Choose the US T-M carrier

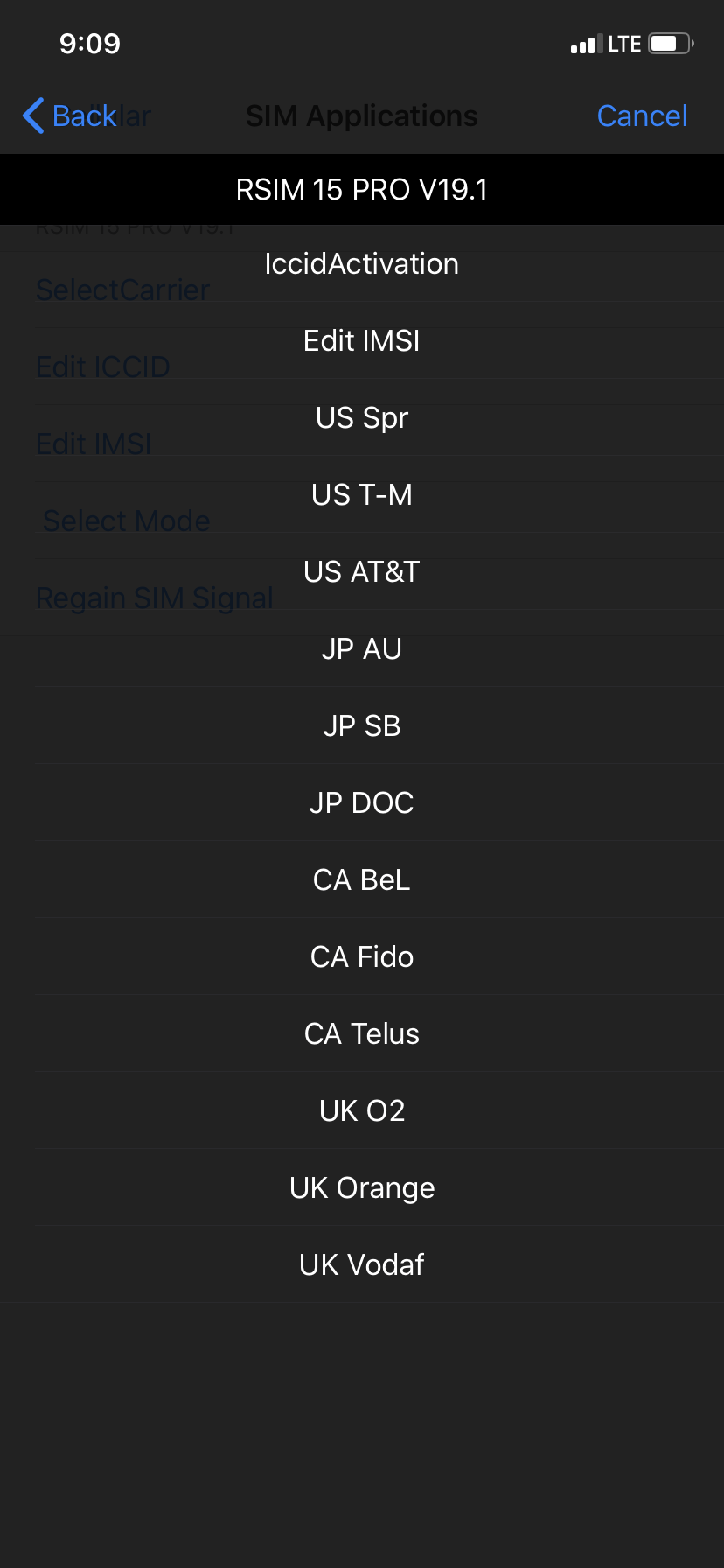tap(362, 495)
